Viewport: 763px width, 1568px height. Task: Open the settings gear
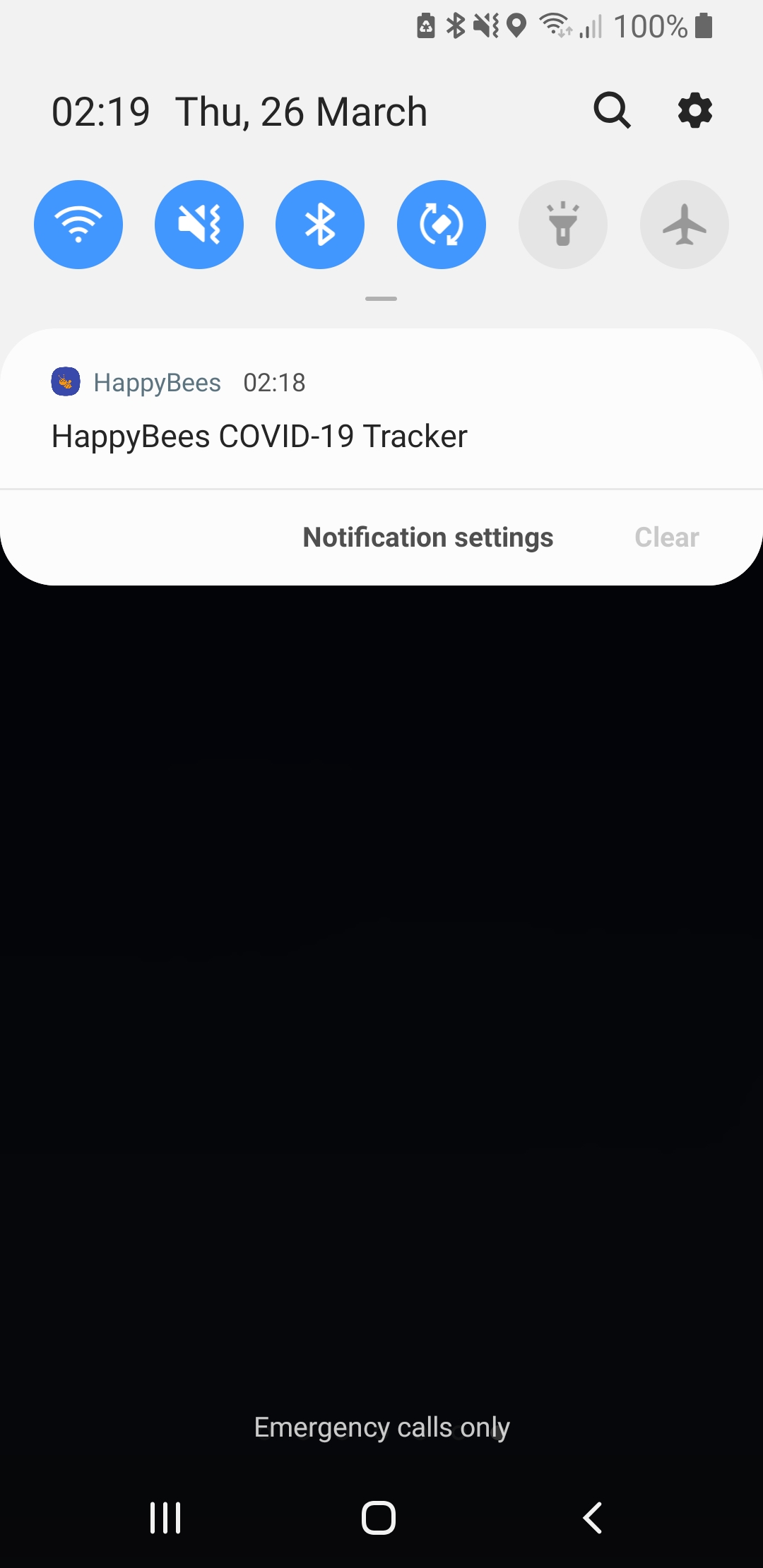pyautogui.click(x=695, y=110)
